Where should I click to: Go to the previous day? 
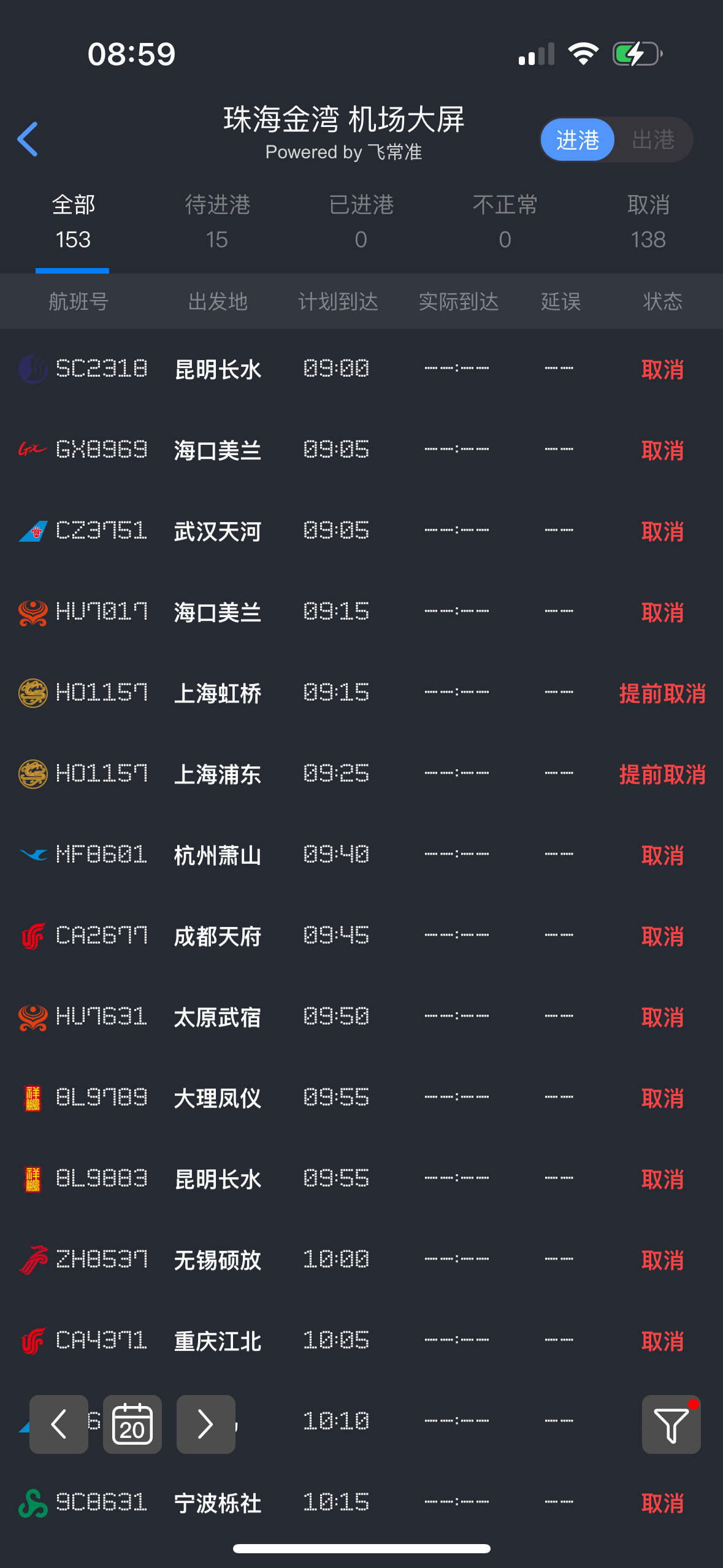pos(59,1424)
